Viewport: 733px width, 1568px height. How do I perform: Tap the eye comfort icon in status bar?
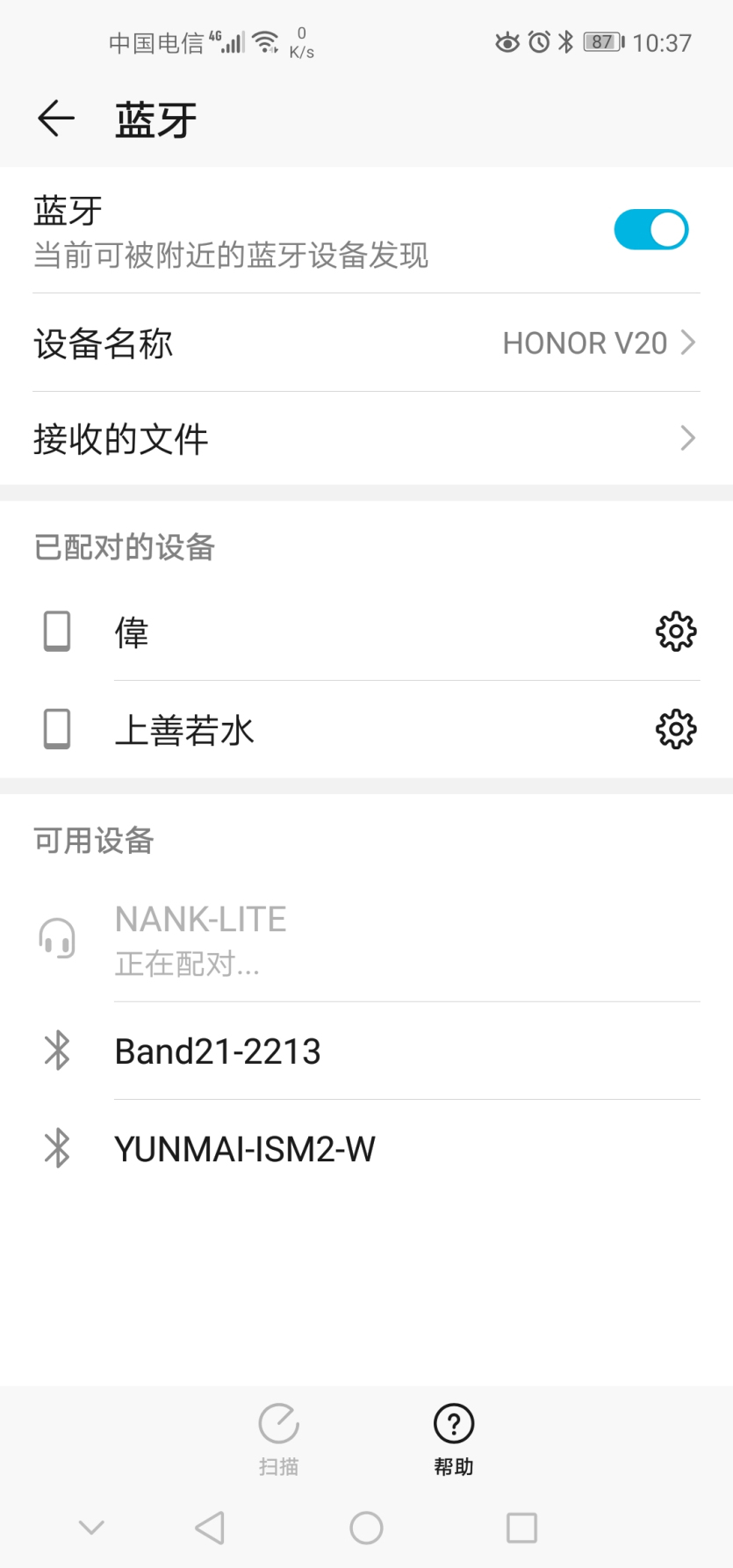[x=507, y=40]
